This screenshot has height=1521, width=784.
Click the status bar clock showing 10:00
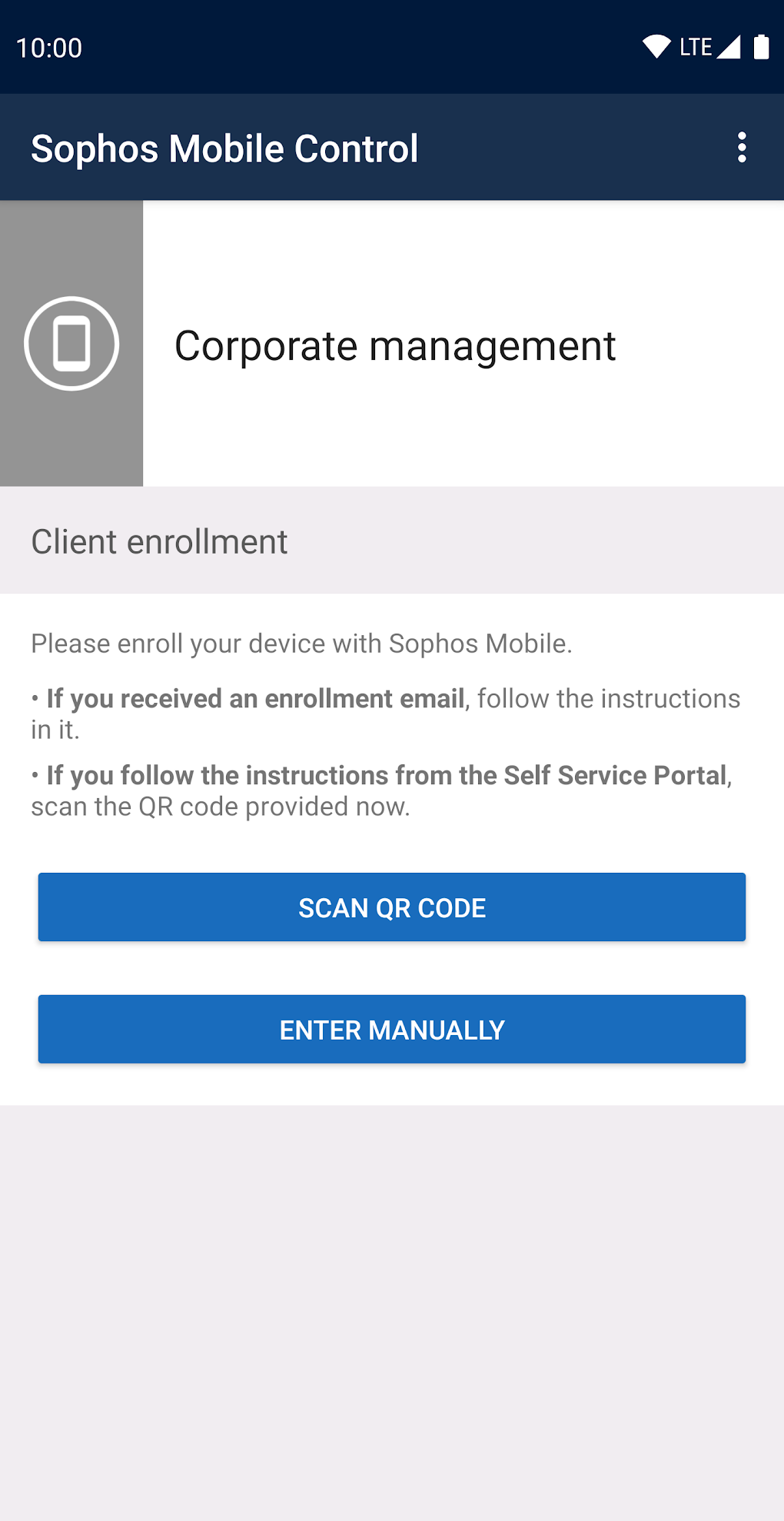click(x=50, y=48)
